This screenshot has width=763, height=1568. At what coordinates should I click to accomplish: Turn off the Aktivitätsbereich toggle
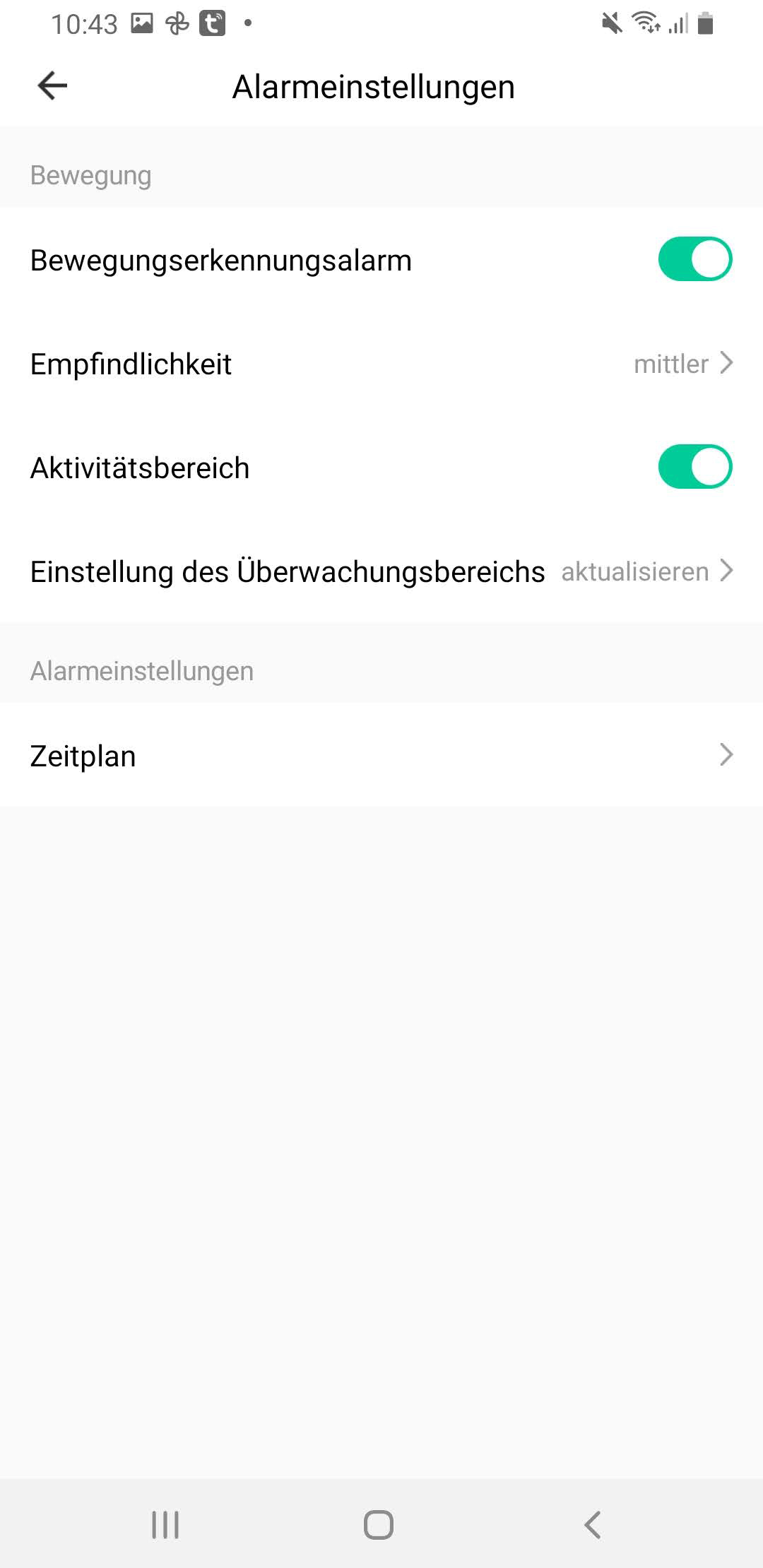[694, 467]
